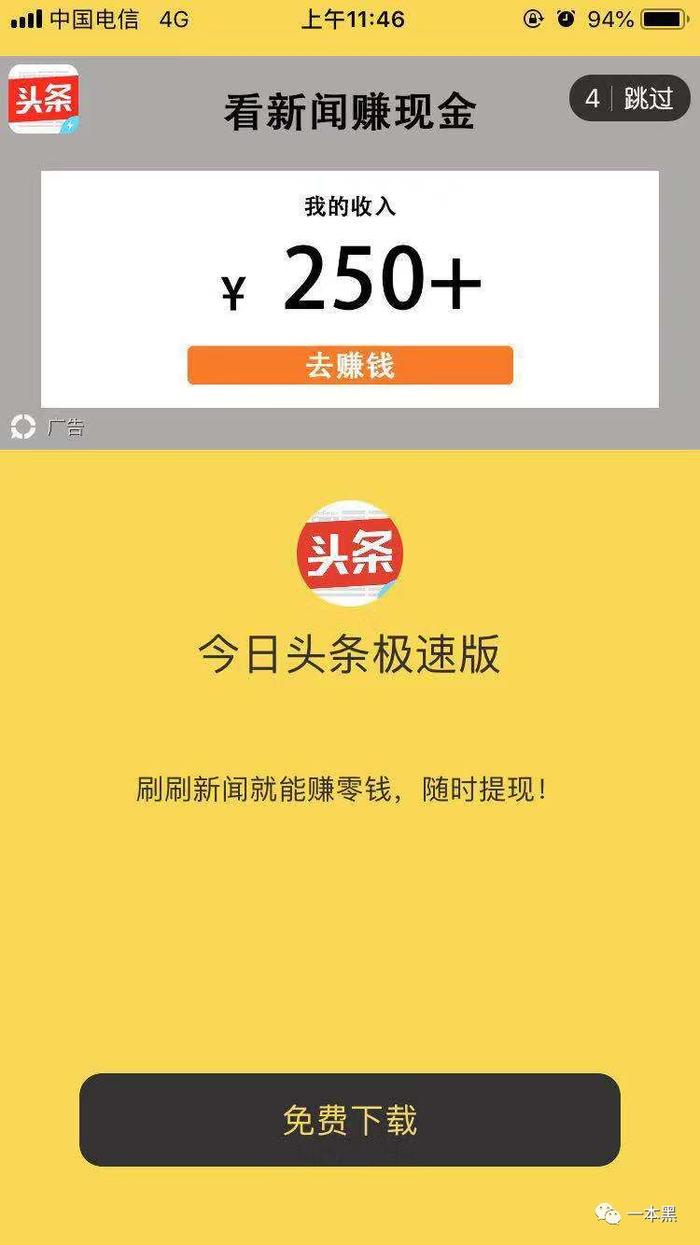
Task: Tap 免费下载 to download the app
Action: click(350, 1120)
